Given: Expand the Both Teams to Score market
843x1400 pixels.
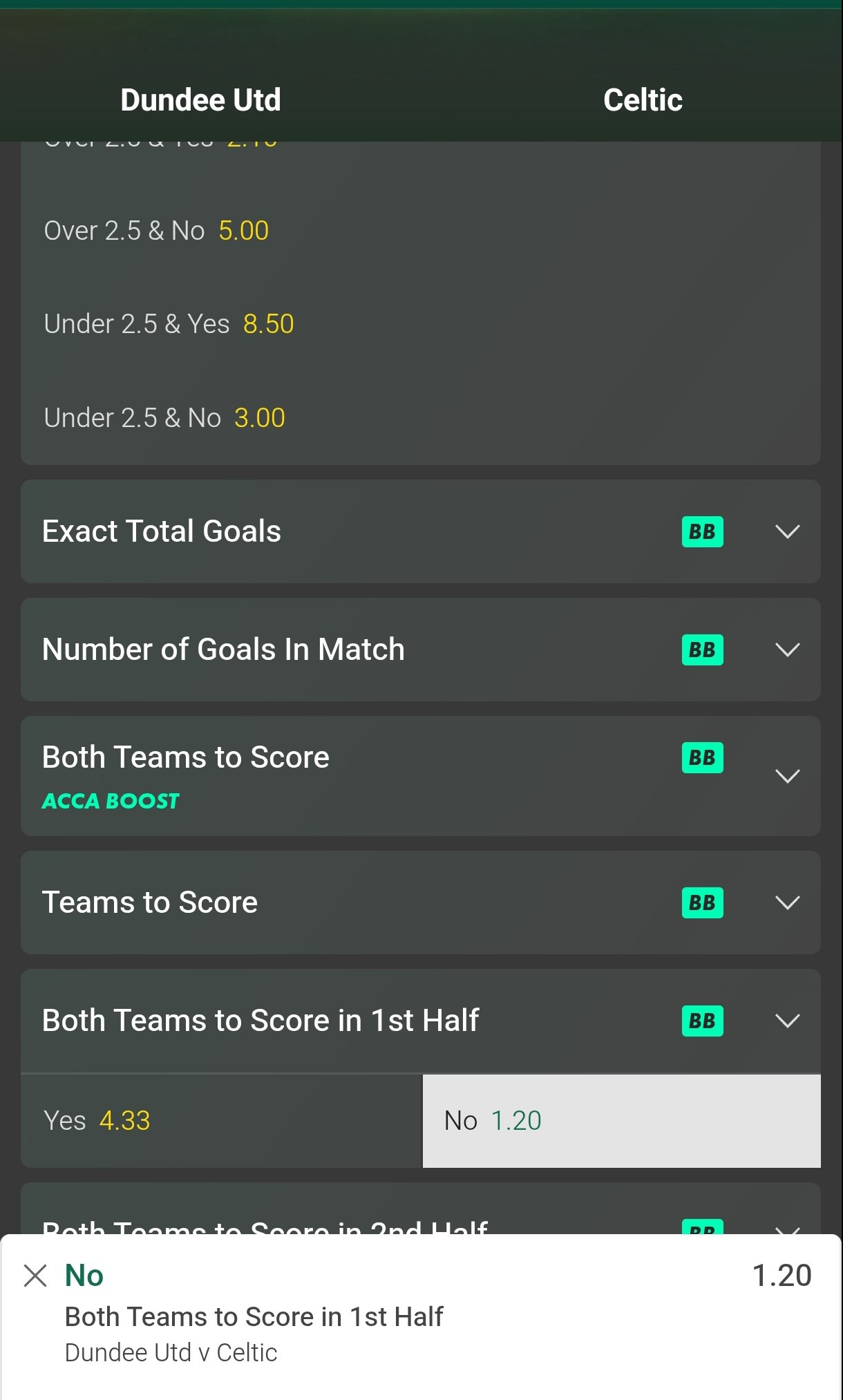Looking at the screenshot, I should (x=787, y=776).
